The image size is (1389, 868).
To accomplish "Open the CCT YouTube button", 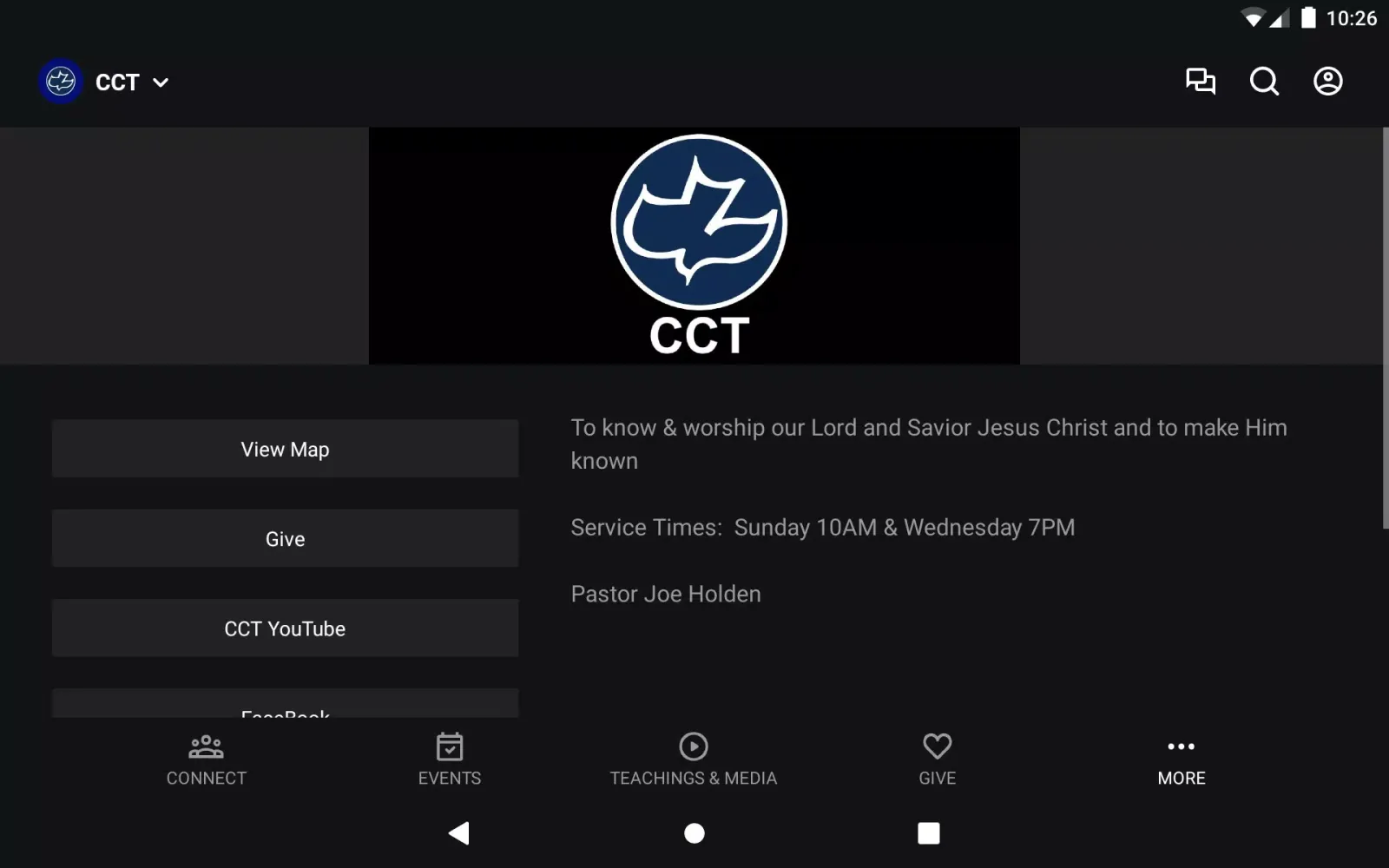I will click(x=285, y=628).
